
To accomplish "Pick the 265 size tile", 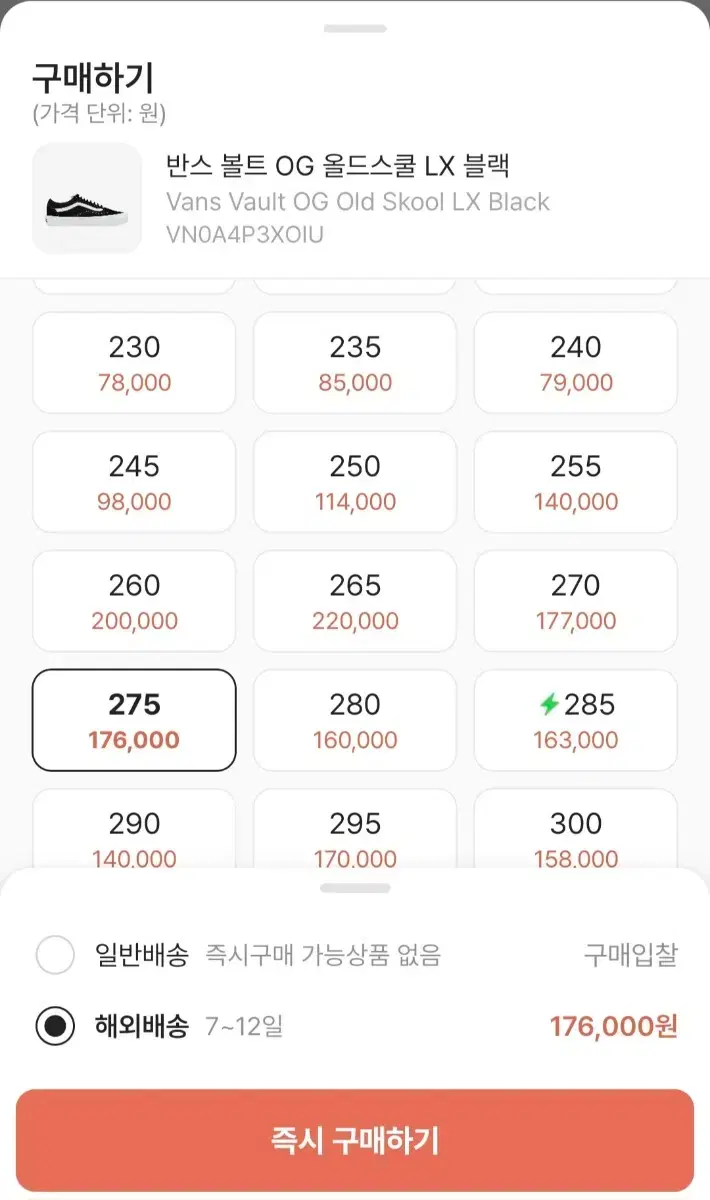I will 355,601.
